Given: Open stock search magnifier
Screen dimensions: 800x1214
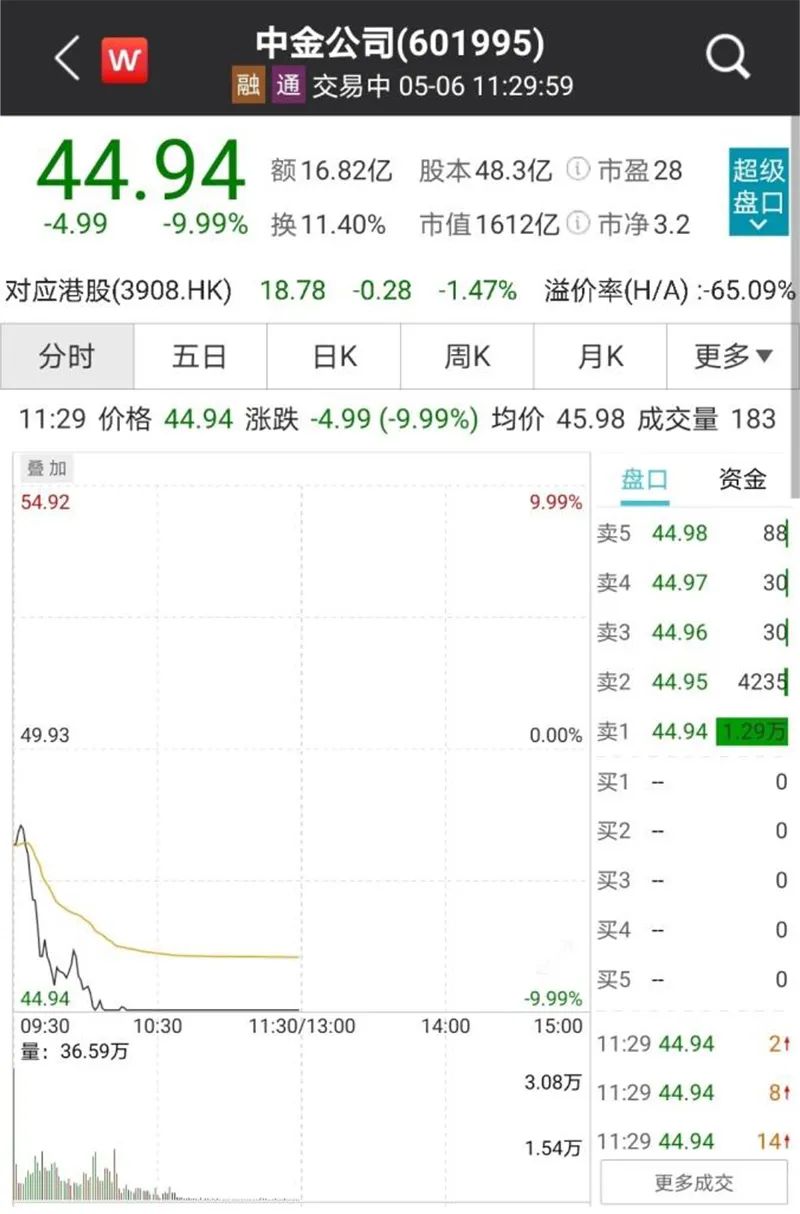Looking at the screenshot, I should click(x=727, y=58).
